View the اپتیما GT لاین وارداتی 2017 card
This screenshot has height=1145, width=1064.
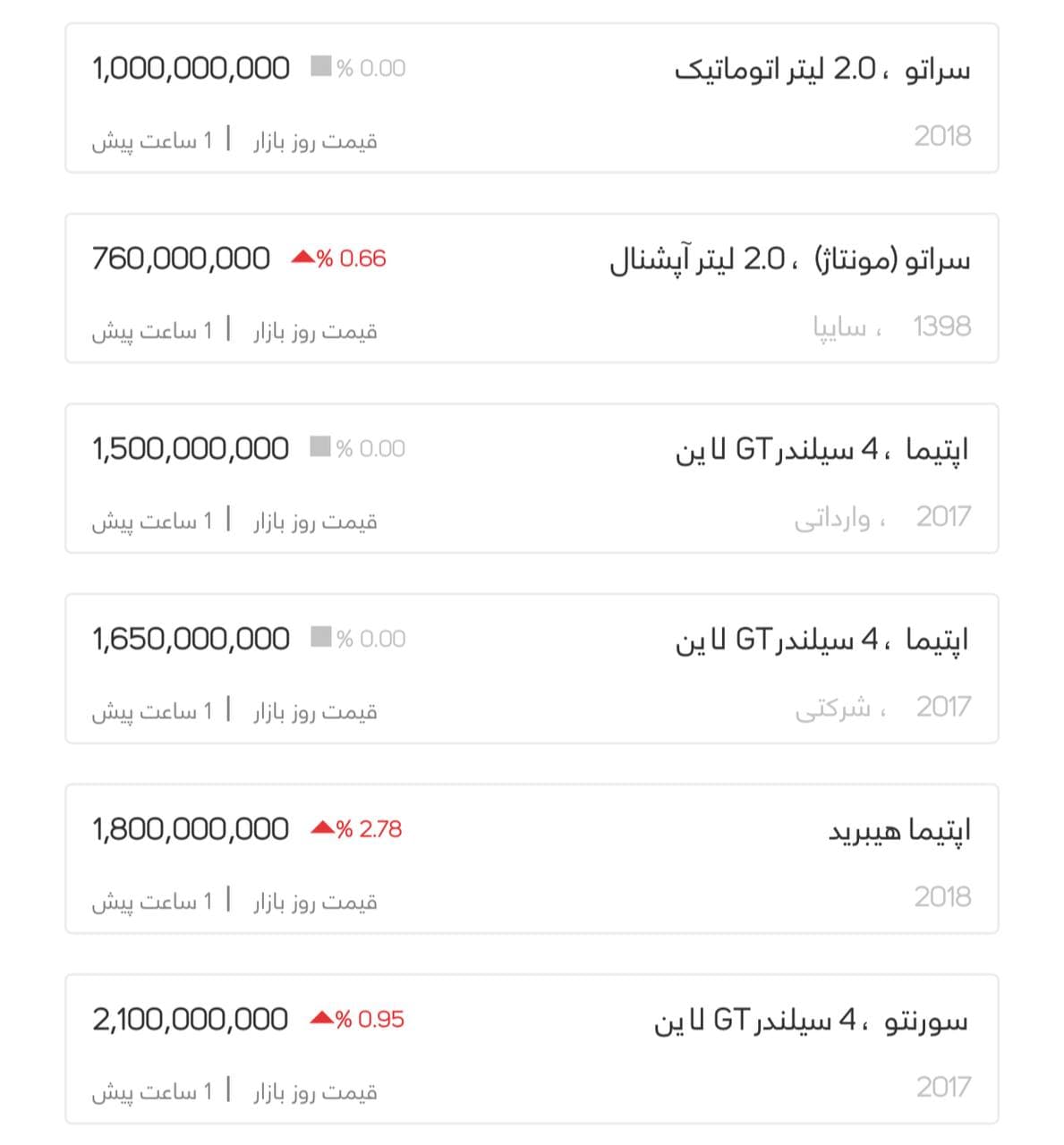(532, 479)
